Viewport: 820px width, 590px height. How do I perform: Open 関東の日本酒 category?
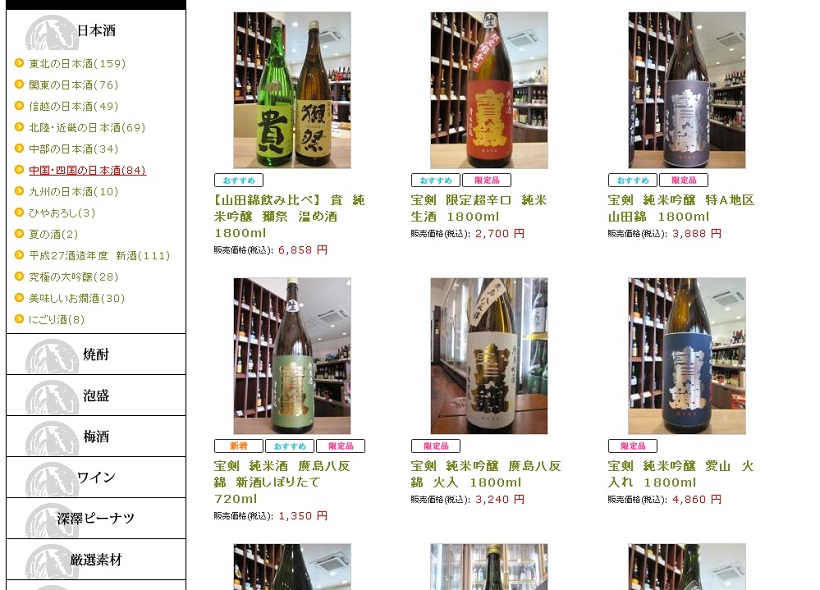point(73,85)
